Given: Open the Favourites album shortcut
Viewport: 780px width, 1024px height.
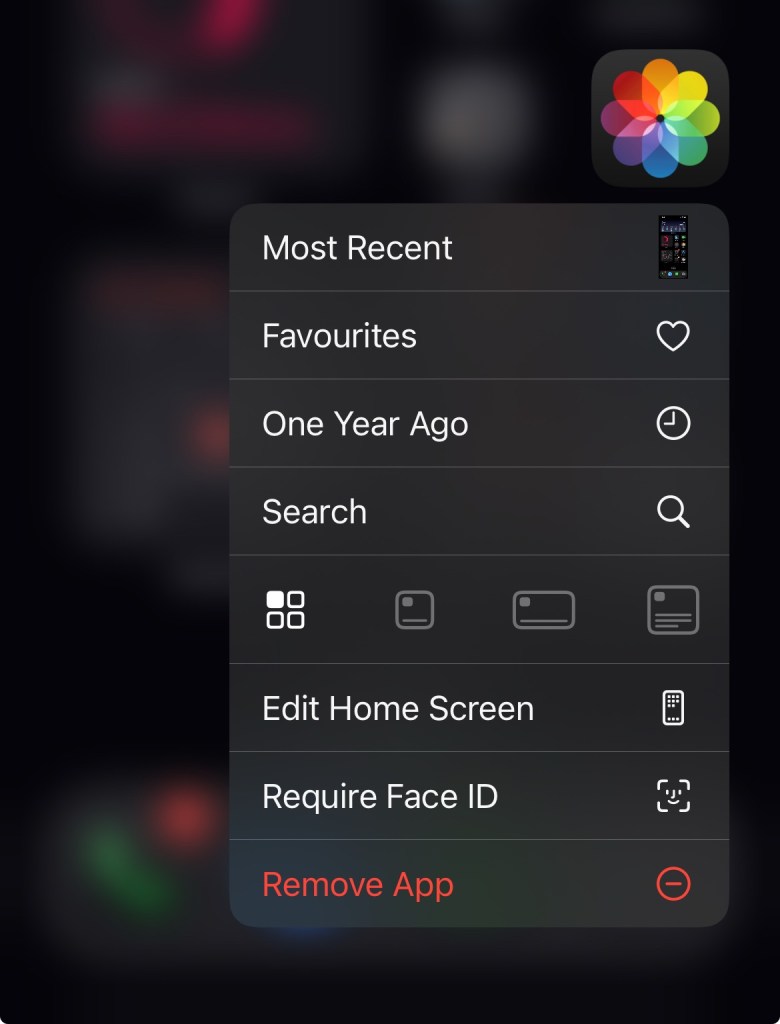Looking at the screenshot, I should (478, 336).
